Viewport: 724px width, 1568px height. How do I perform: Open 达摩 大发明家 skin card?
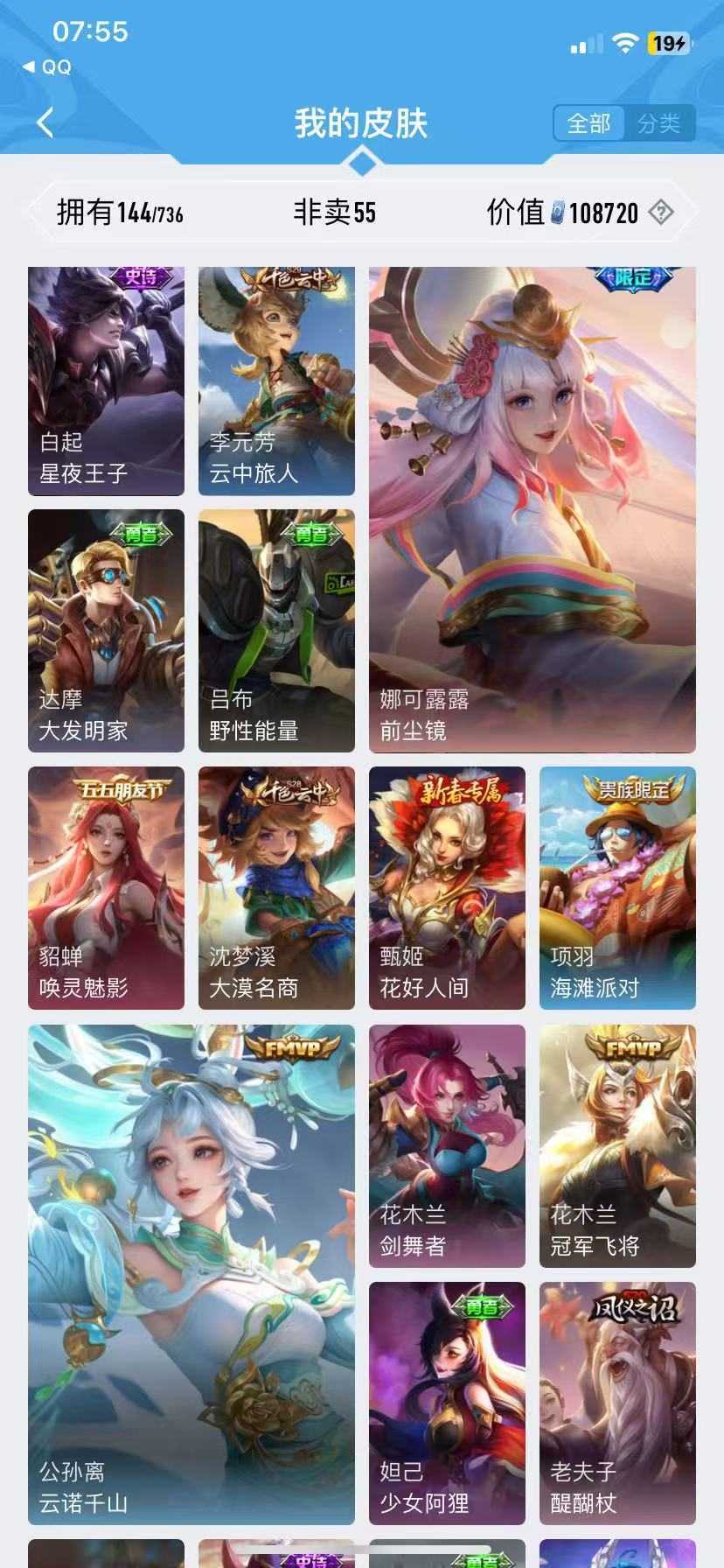click(106, 631)
